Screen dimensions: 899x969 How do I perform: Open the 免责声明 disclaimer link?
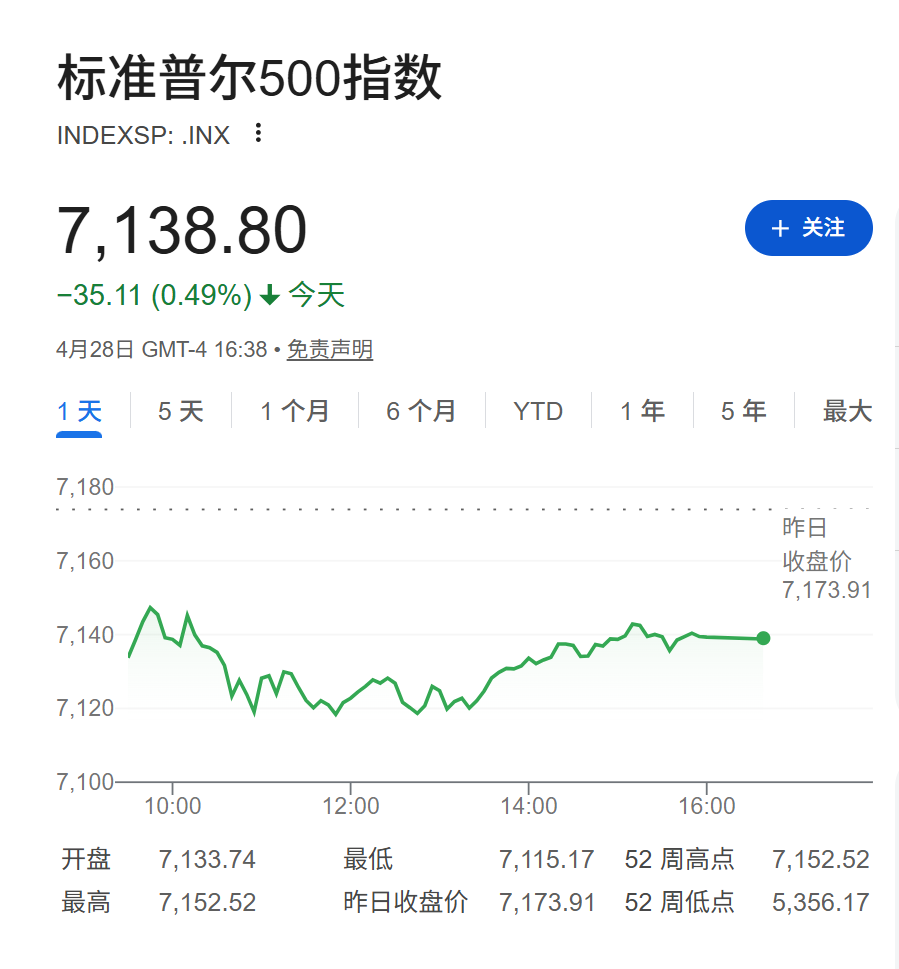coord(329,350)
